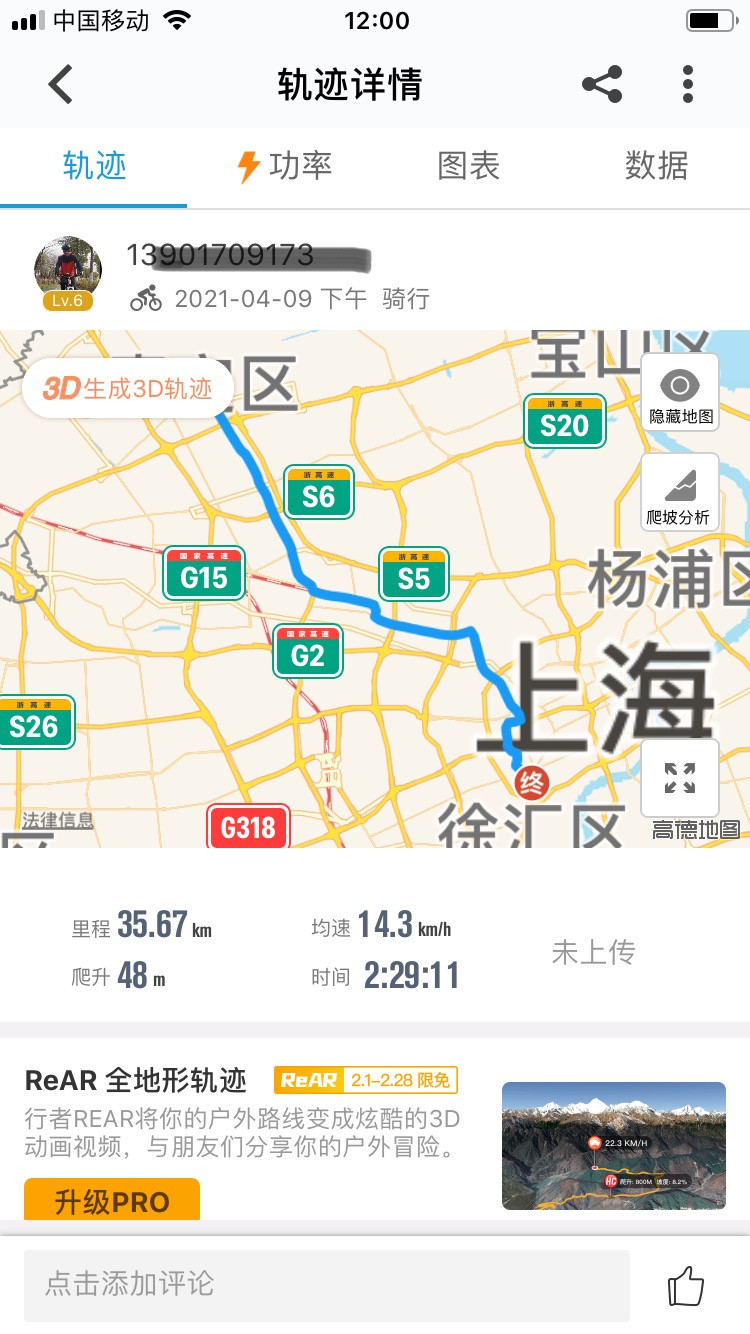Viewport: 750px width, 1334px height.
Task: Tap 点击添加评论 comment field
Action: pos(327,1284)
